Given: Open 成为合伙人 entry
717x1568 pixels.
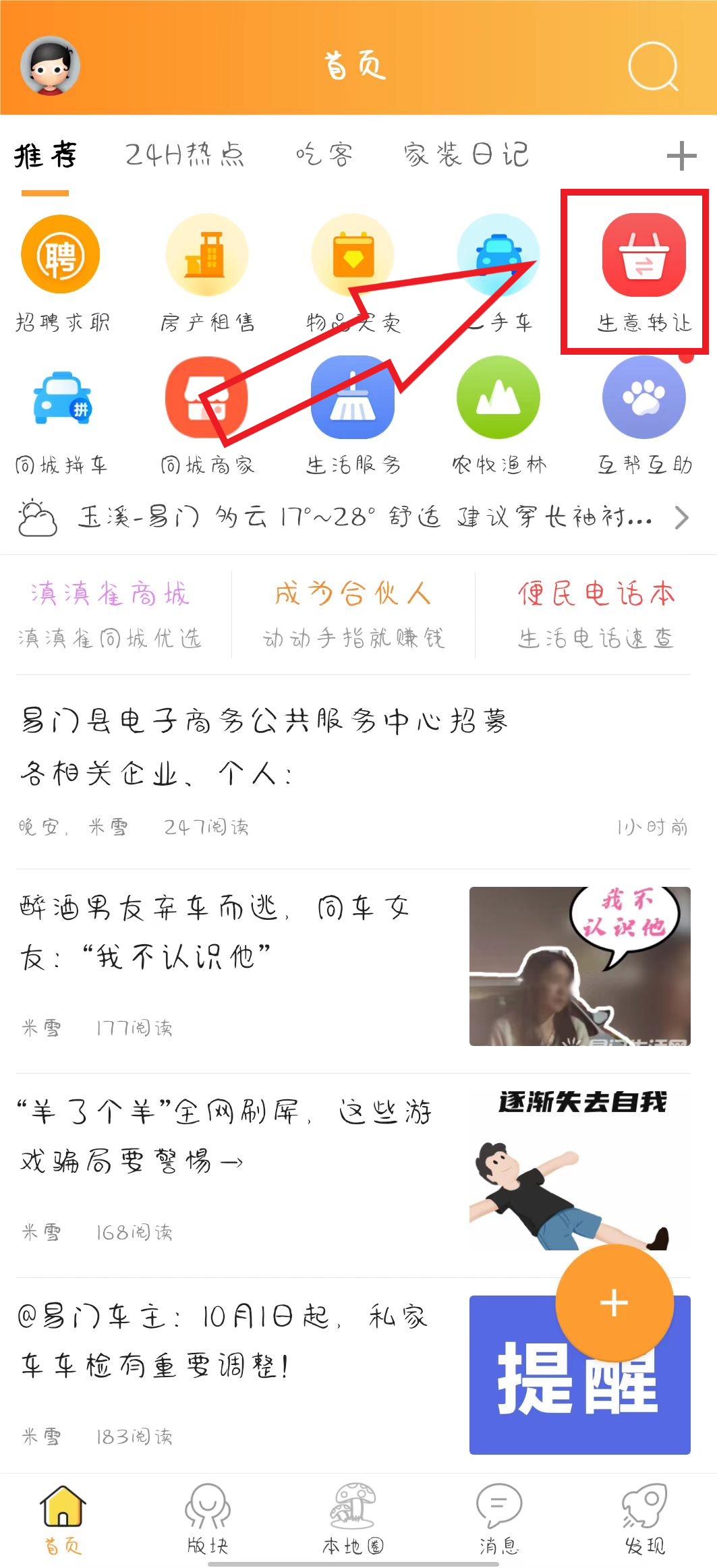Looking at the screenshot, I should (x=353, y=614).
